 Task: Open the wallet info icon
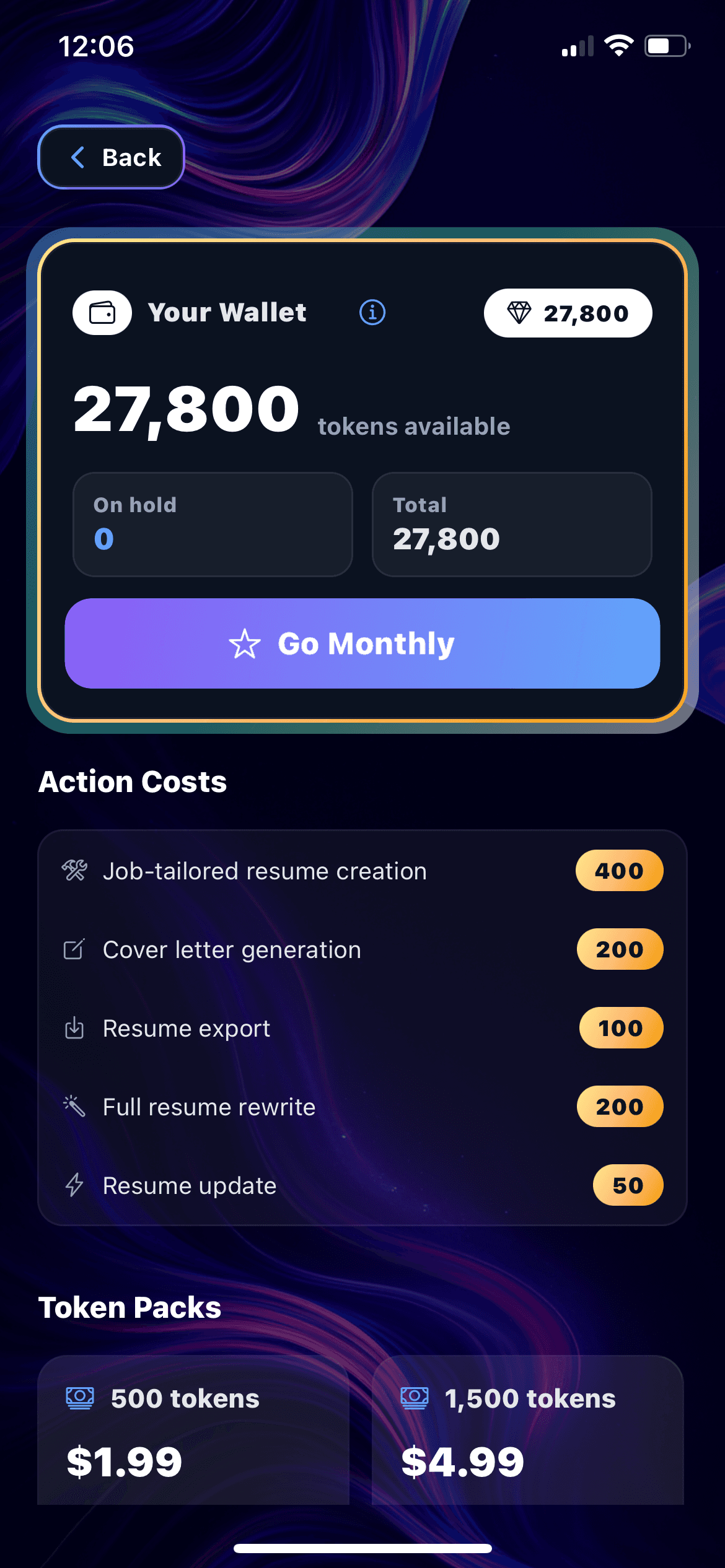(x=372, y=313)
